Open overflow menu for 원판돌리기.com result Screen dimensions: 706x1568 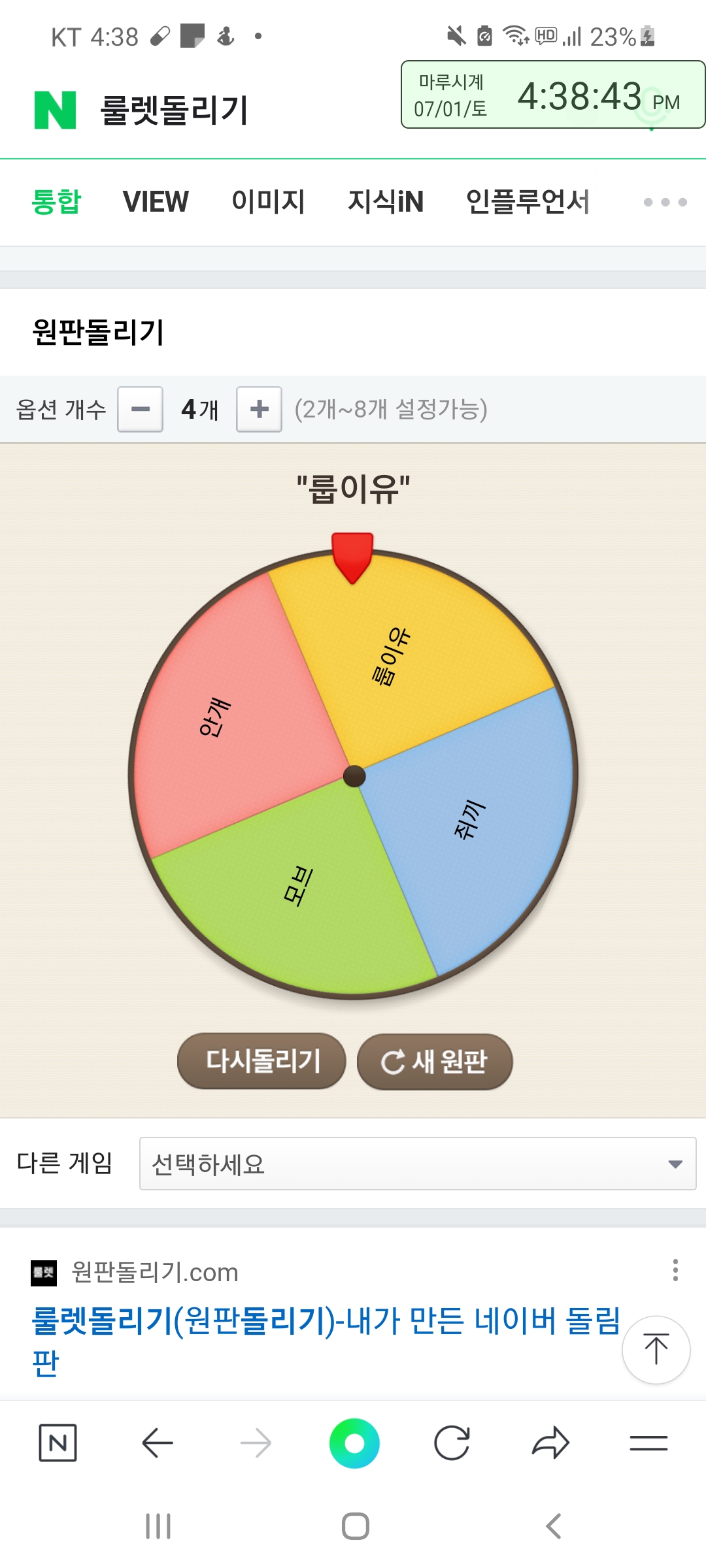tap(675, 1270)
